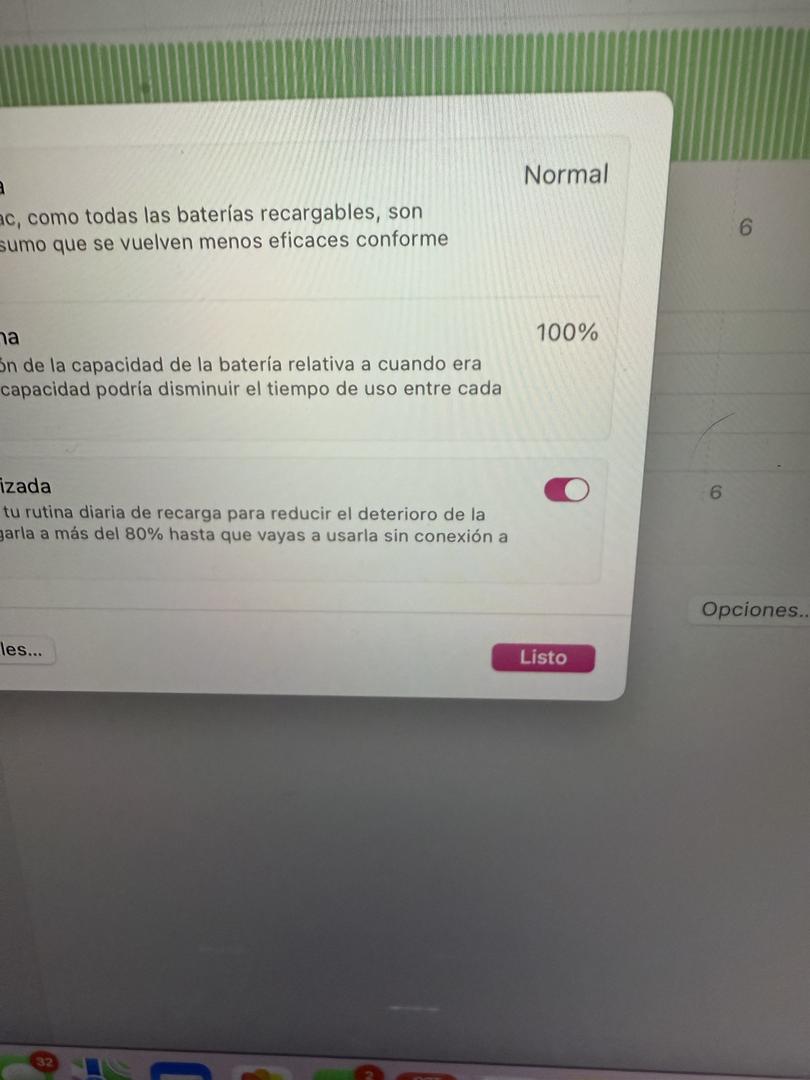Disable the optimized battery charging switch
810x1080 pixels.
[566, 490]
